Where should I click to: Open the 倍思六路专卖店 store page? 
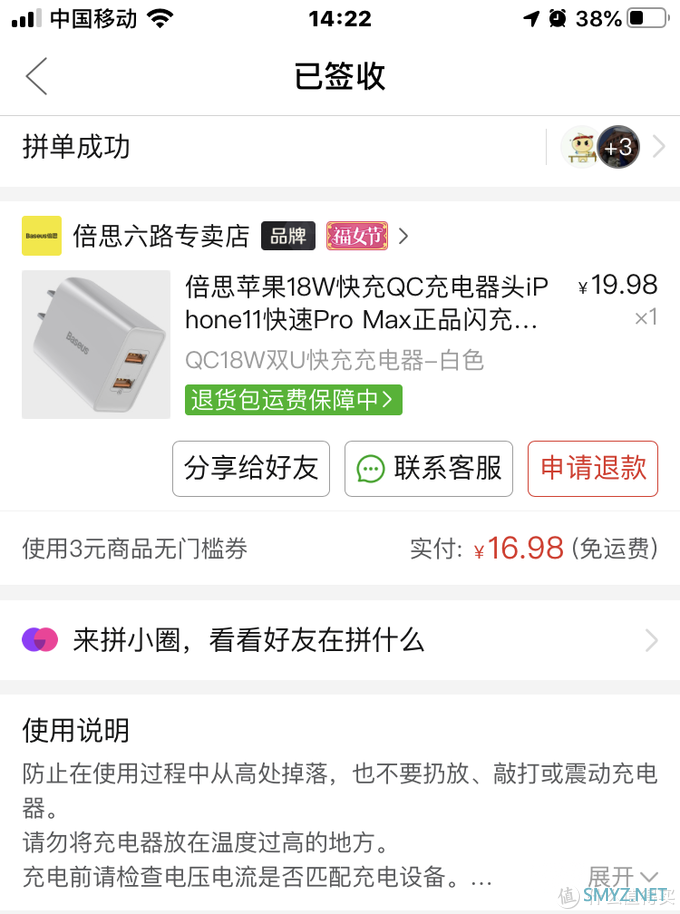(160, 236)
